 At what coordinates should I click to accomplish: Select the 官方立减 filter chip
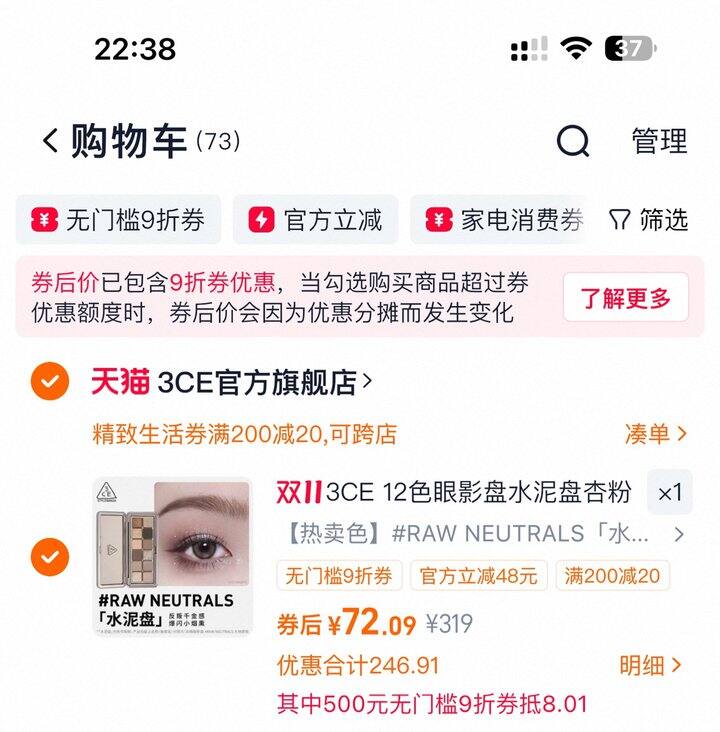[x=316, y=220]
